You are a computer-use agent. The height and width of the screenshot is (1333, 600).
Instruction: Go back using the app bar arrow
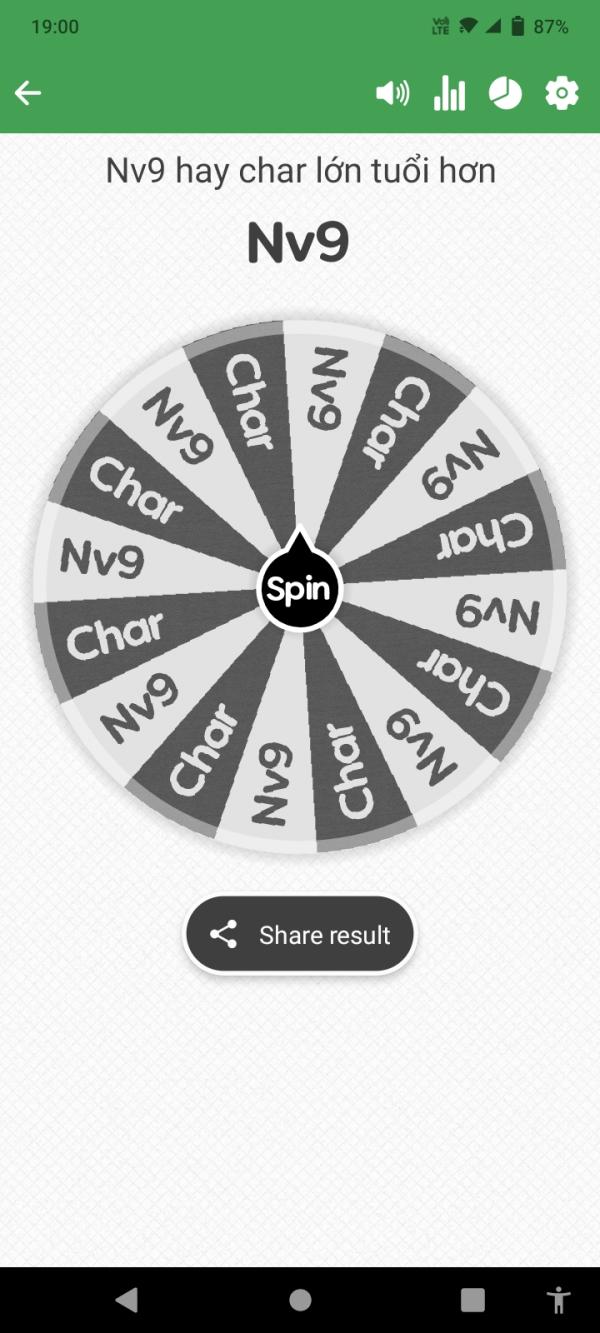[28, 93]
